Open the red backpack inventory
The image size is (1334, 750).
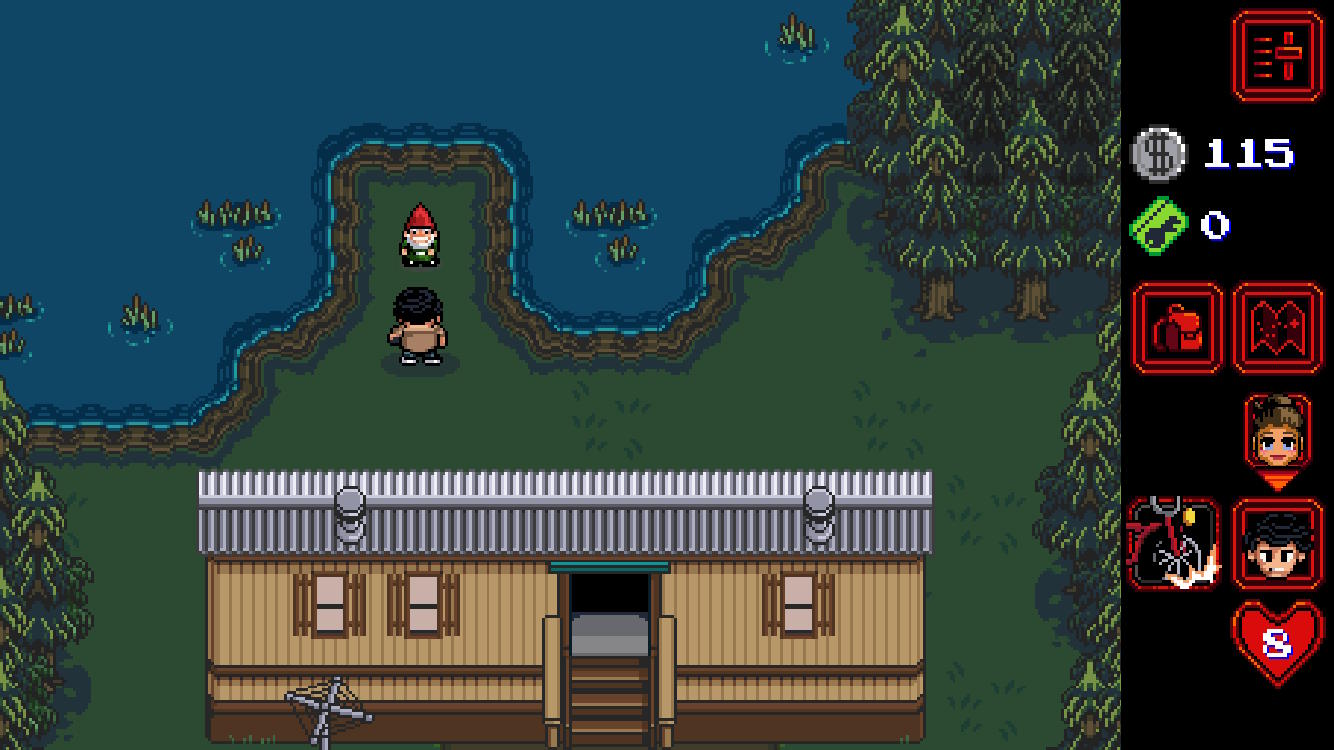pyautogui.click(x=1177, y=328)
